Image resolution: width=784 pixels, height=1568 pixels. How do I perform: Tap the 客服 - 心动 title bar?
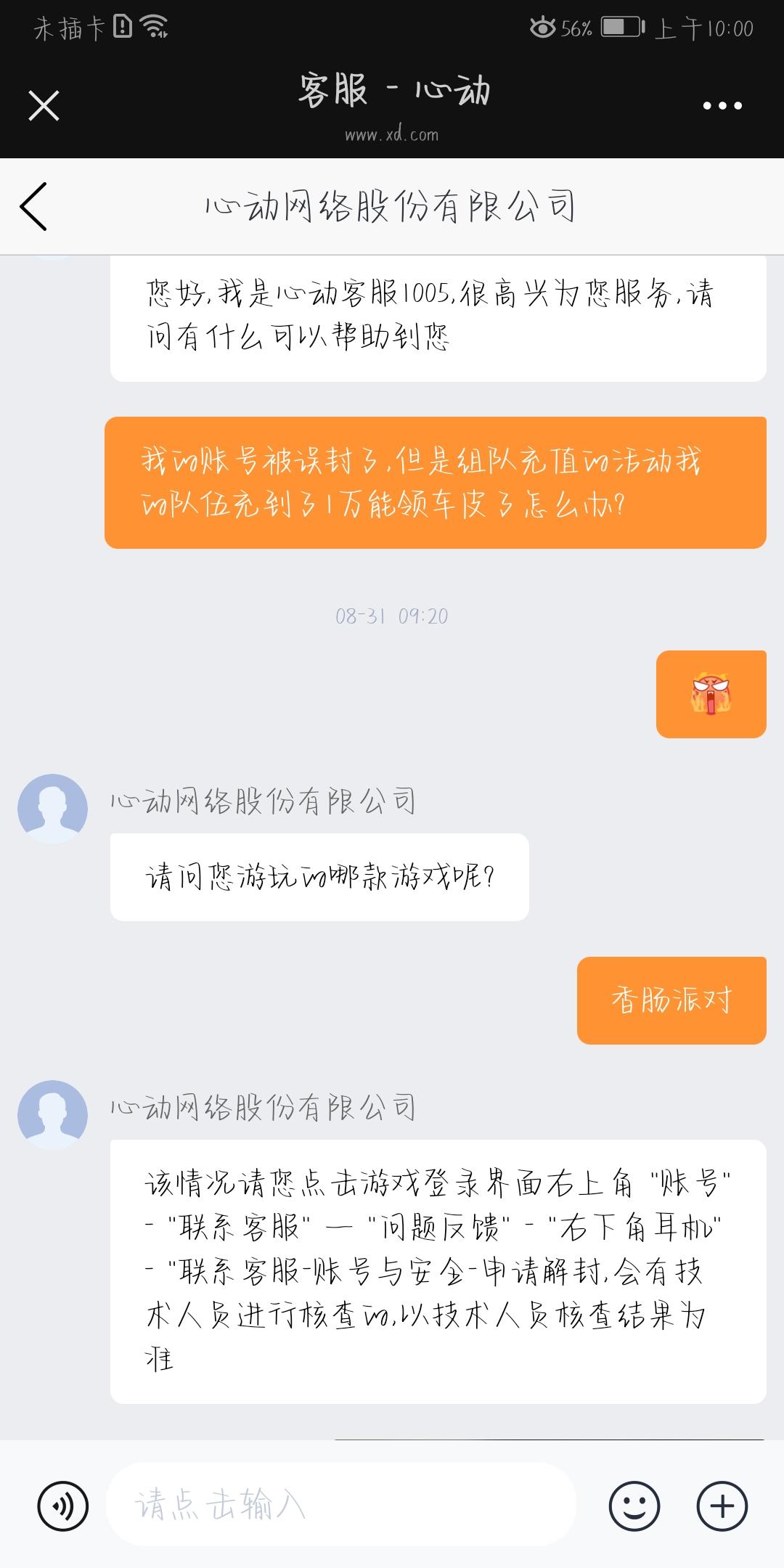pyautogui.click(x=392, y=94)
